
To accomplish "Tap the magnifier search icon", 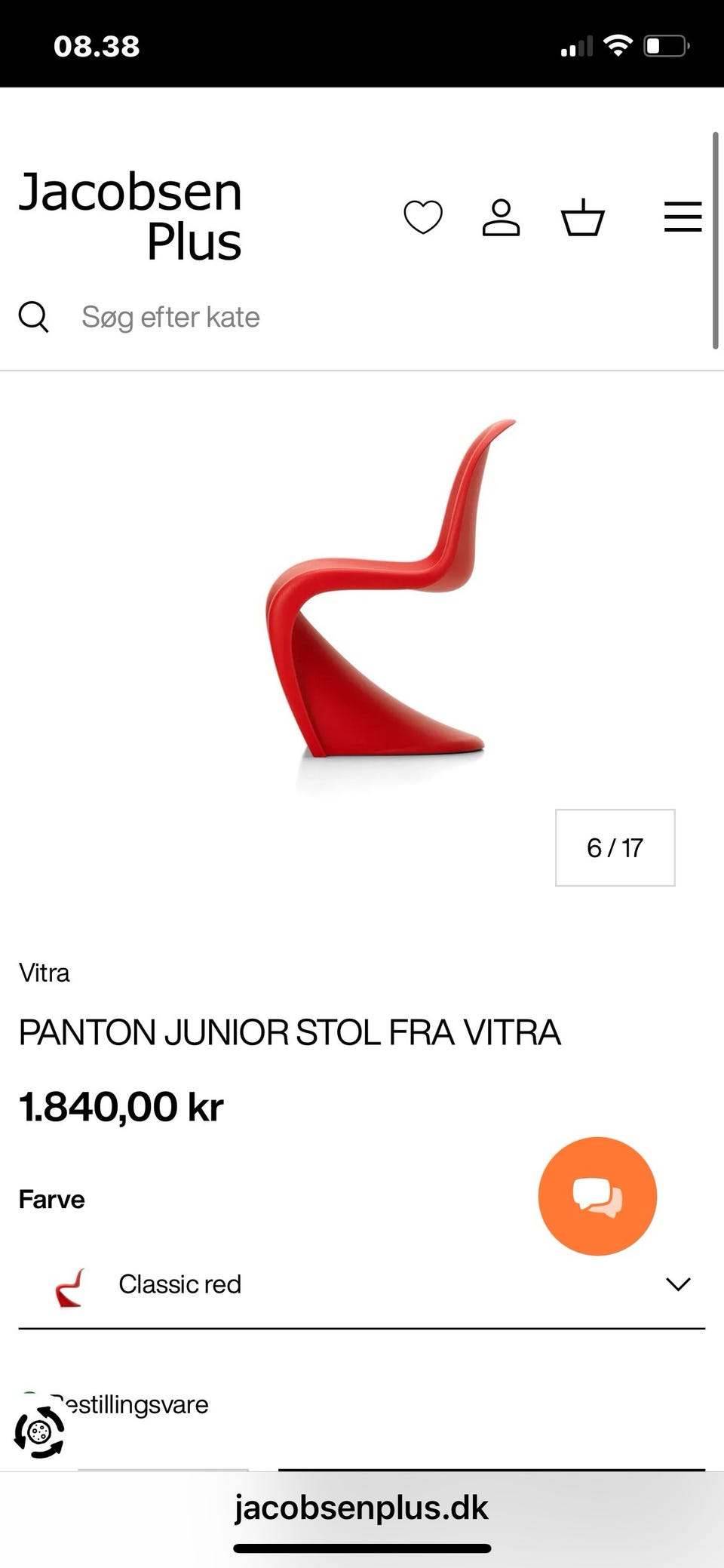I will click(x=34, y=317).
